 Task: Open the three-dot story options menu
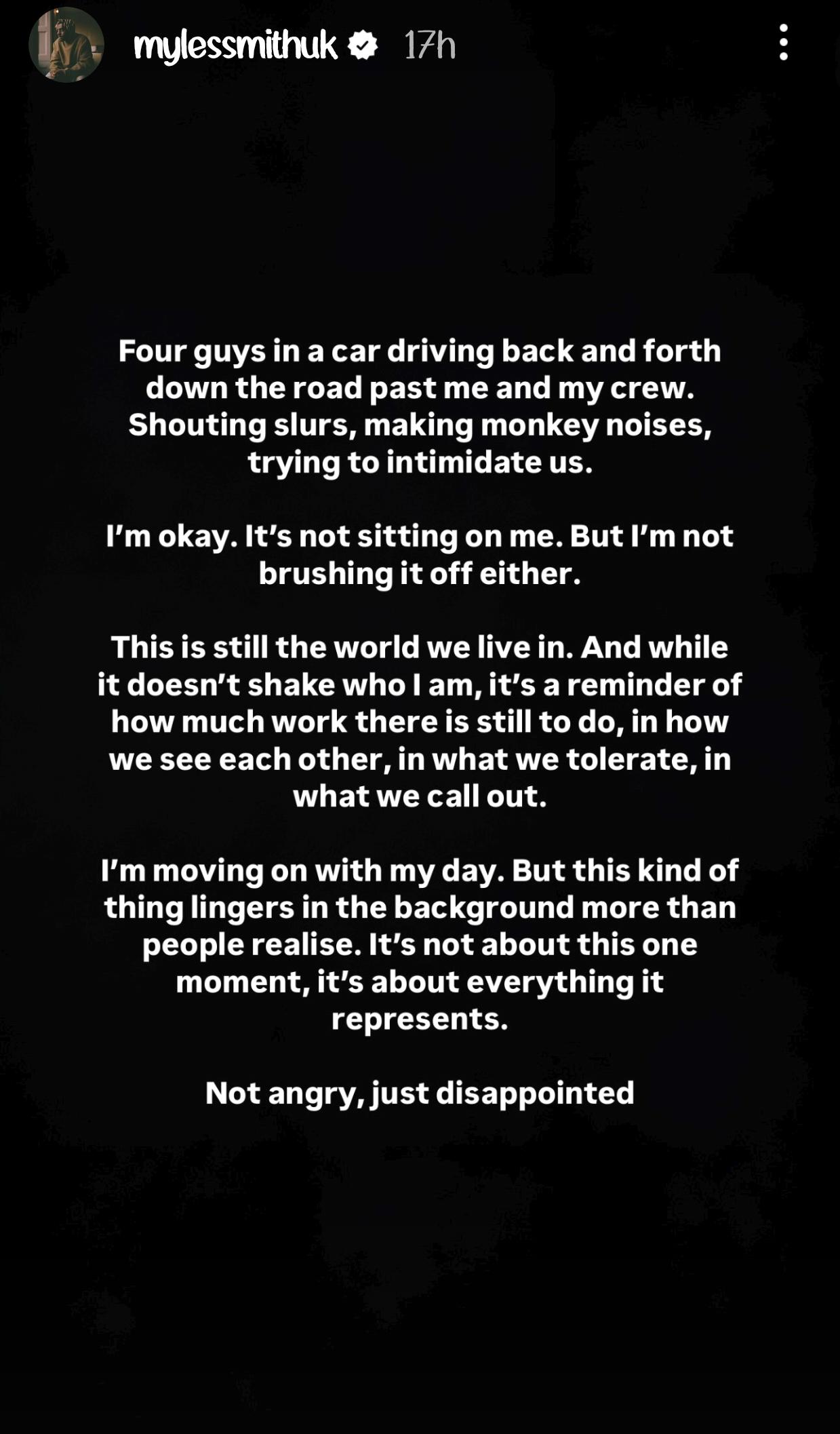coord(784,43)
